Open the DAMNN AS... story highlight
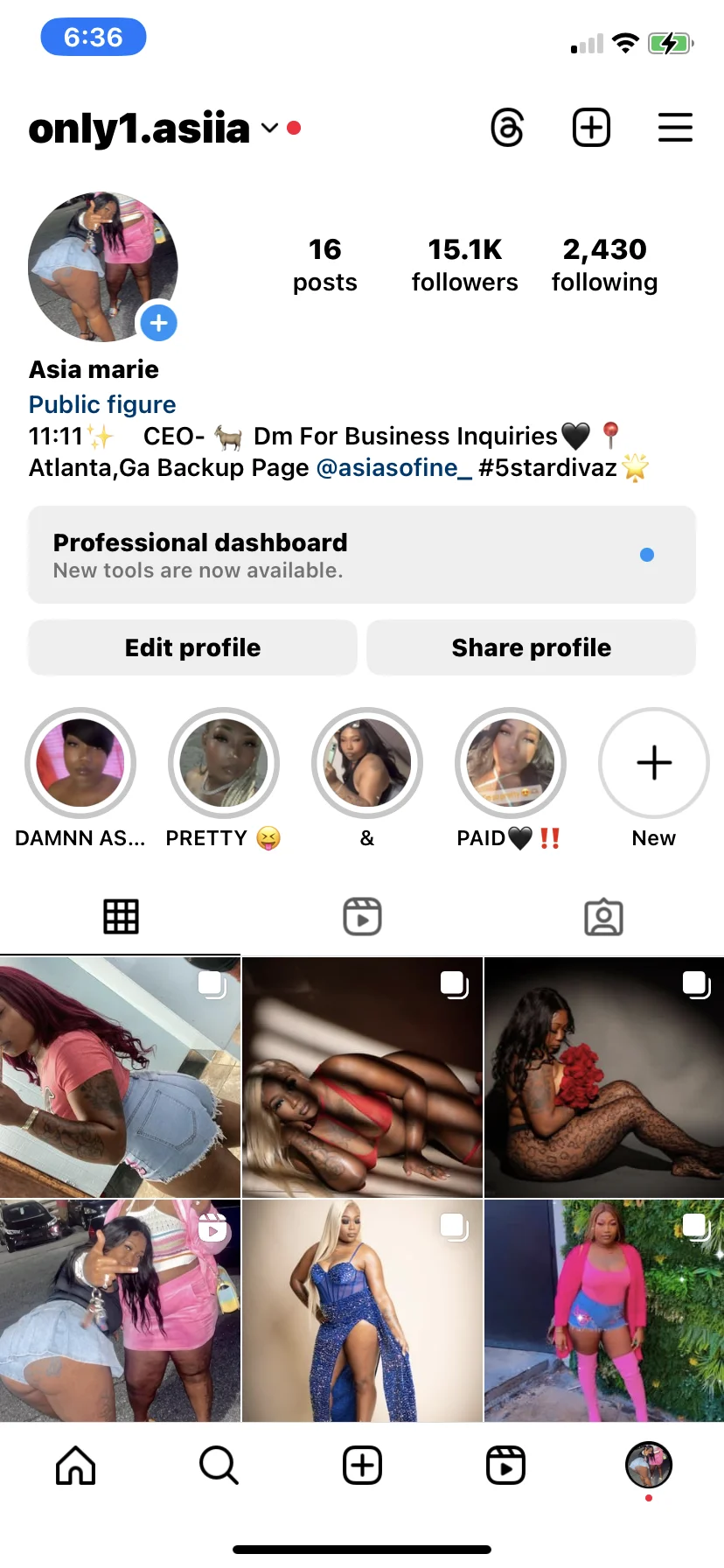The height and width of the screenshot is (1568, 724). pos(80,763)
